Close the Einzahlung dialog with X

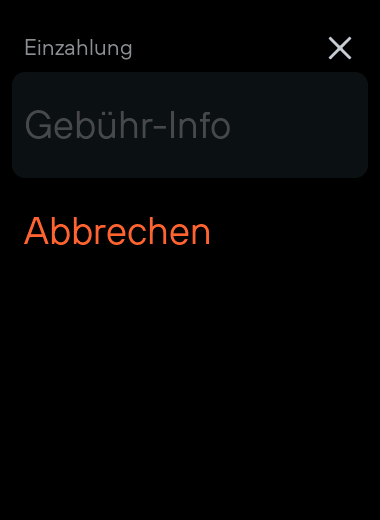[x=340, y=48]
